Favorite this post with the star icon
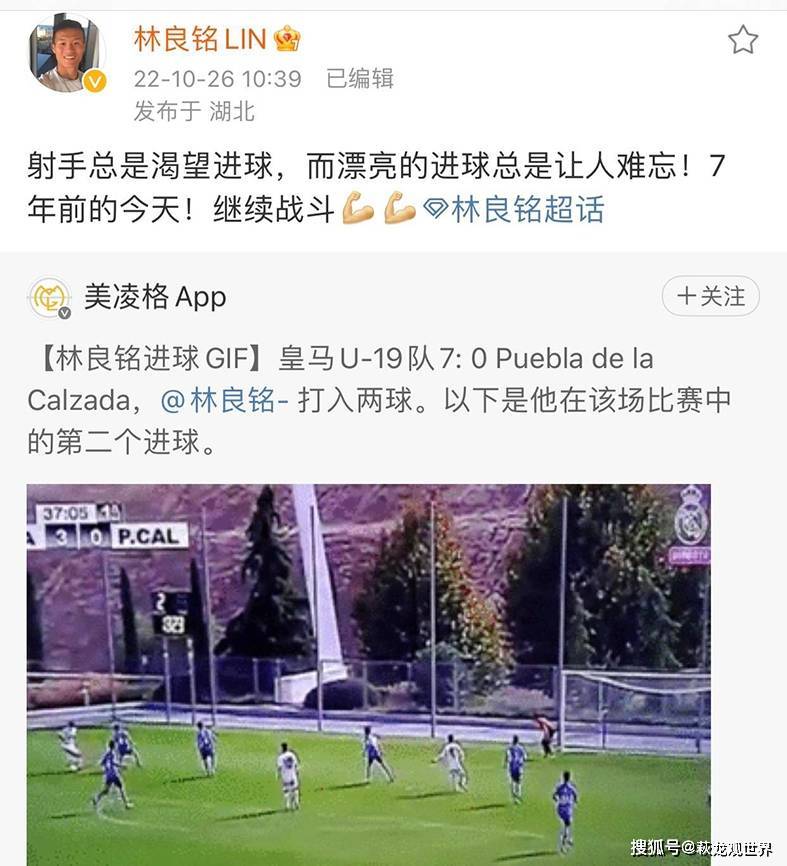 [742, 40]
